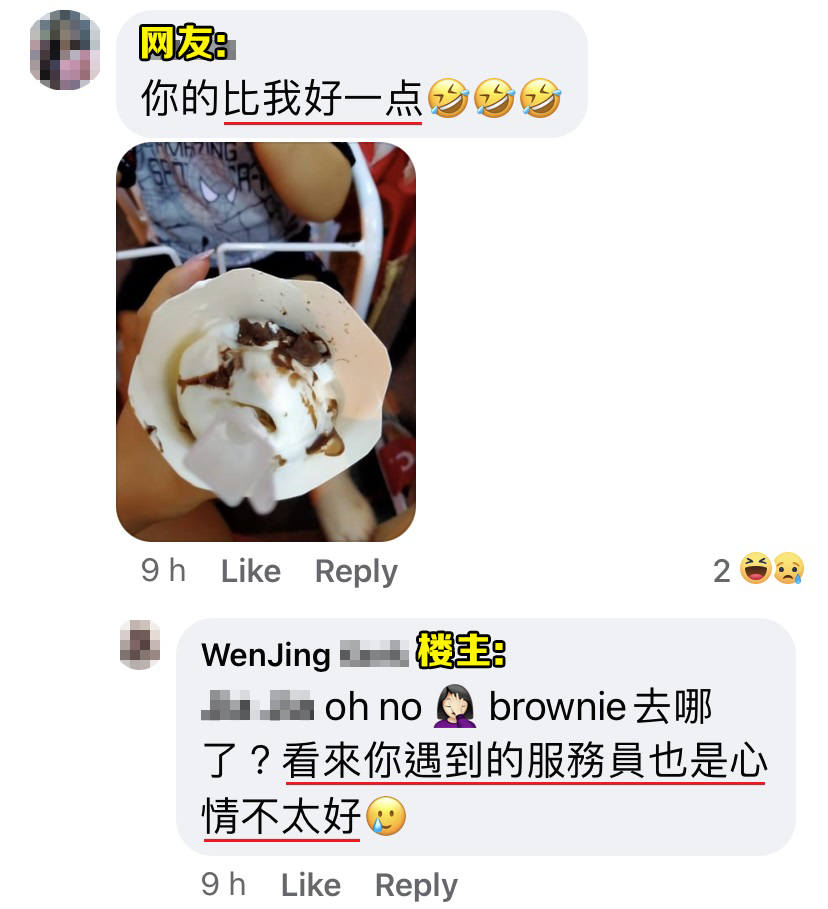Open the first commenter's profile picture

coord(66,50)
